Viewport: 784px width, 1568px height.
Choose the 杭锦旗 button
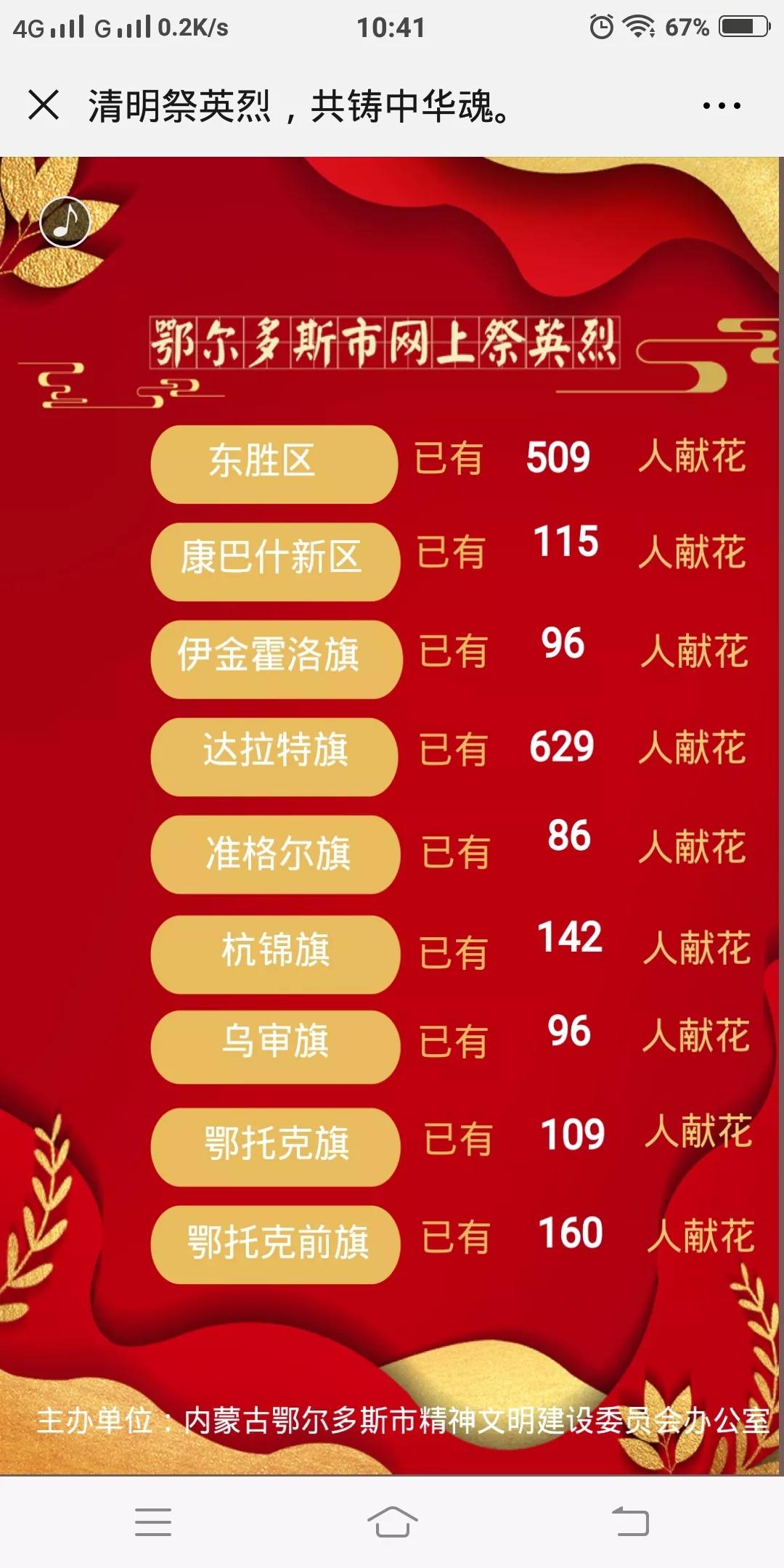click(274, 953)
